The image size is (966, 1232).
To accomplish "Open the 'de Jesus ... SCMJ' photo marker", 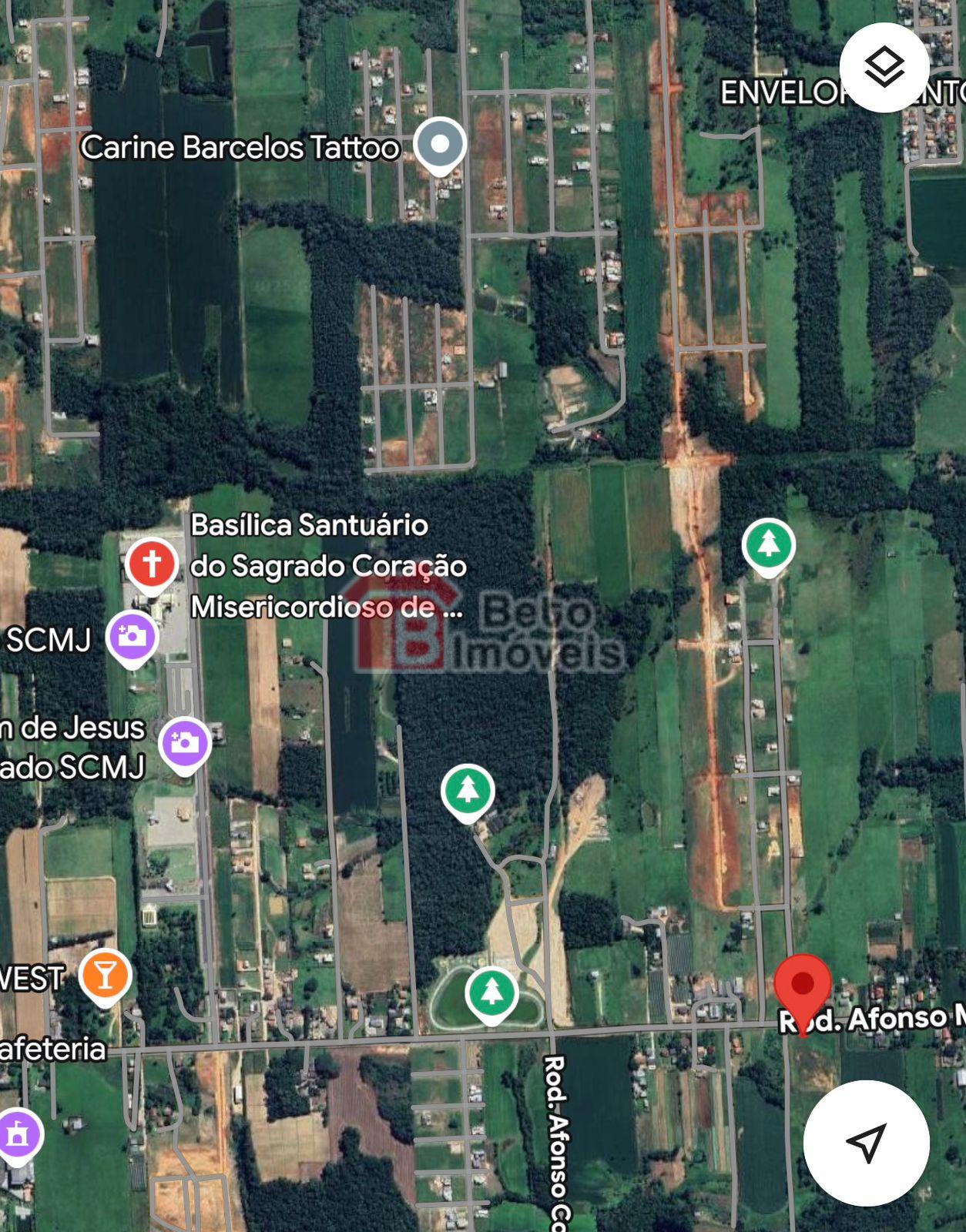I will click(184, 744).
